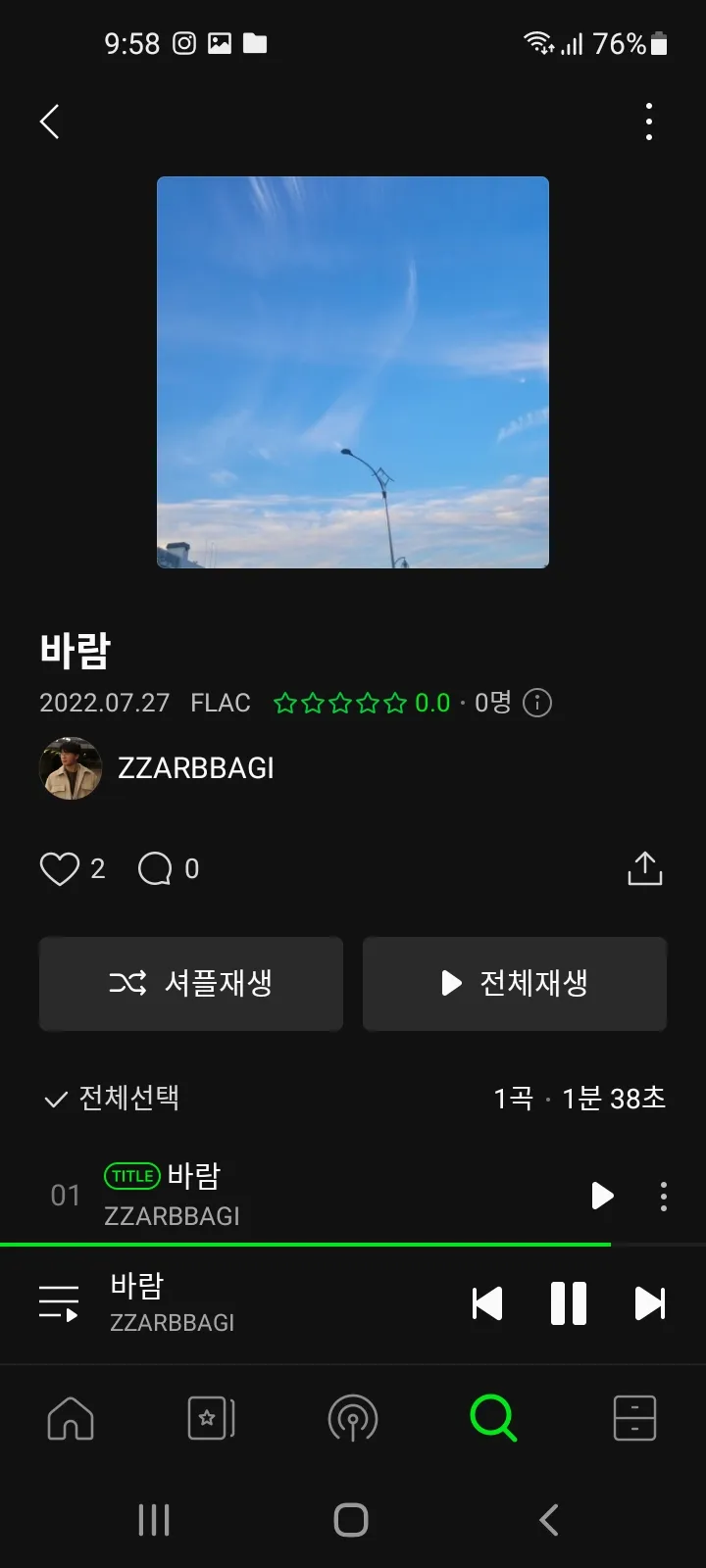This screenshot has height=1568, width=706.
Task: Start shuffle playback with 셔플재생
Action: [190, 984]
